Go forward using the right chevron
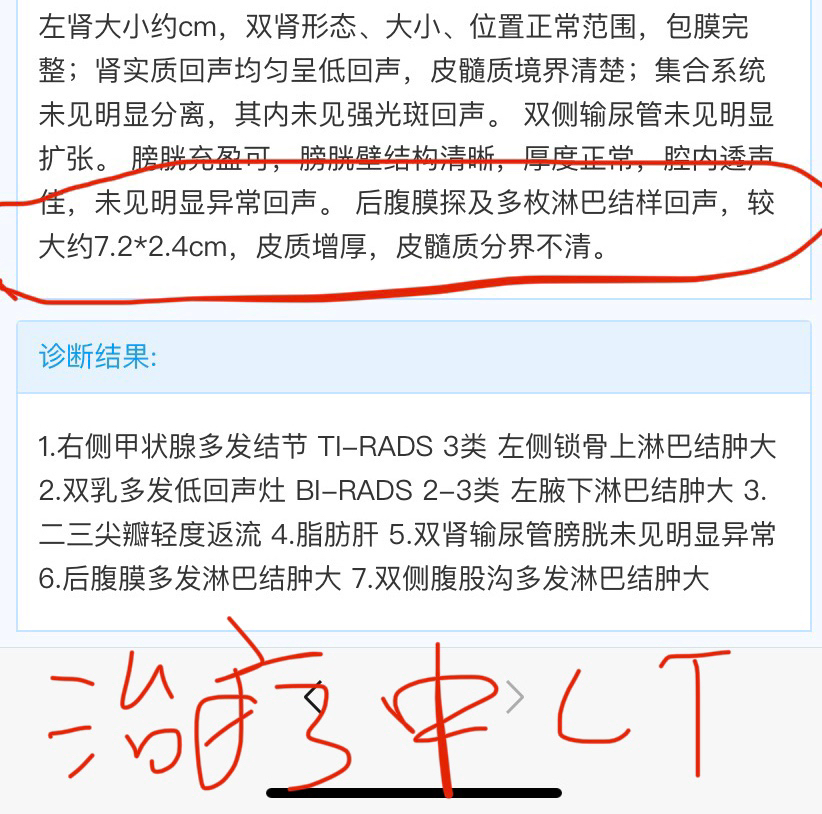The image size is (822, 814). tap(514, 697)
